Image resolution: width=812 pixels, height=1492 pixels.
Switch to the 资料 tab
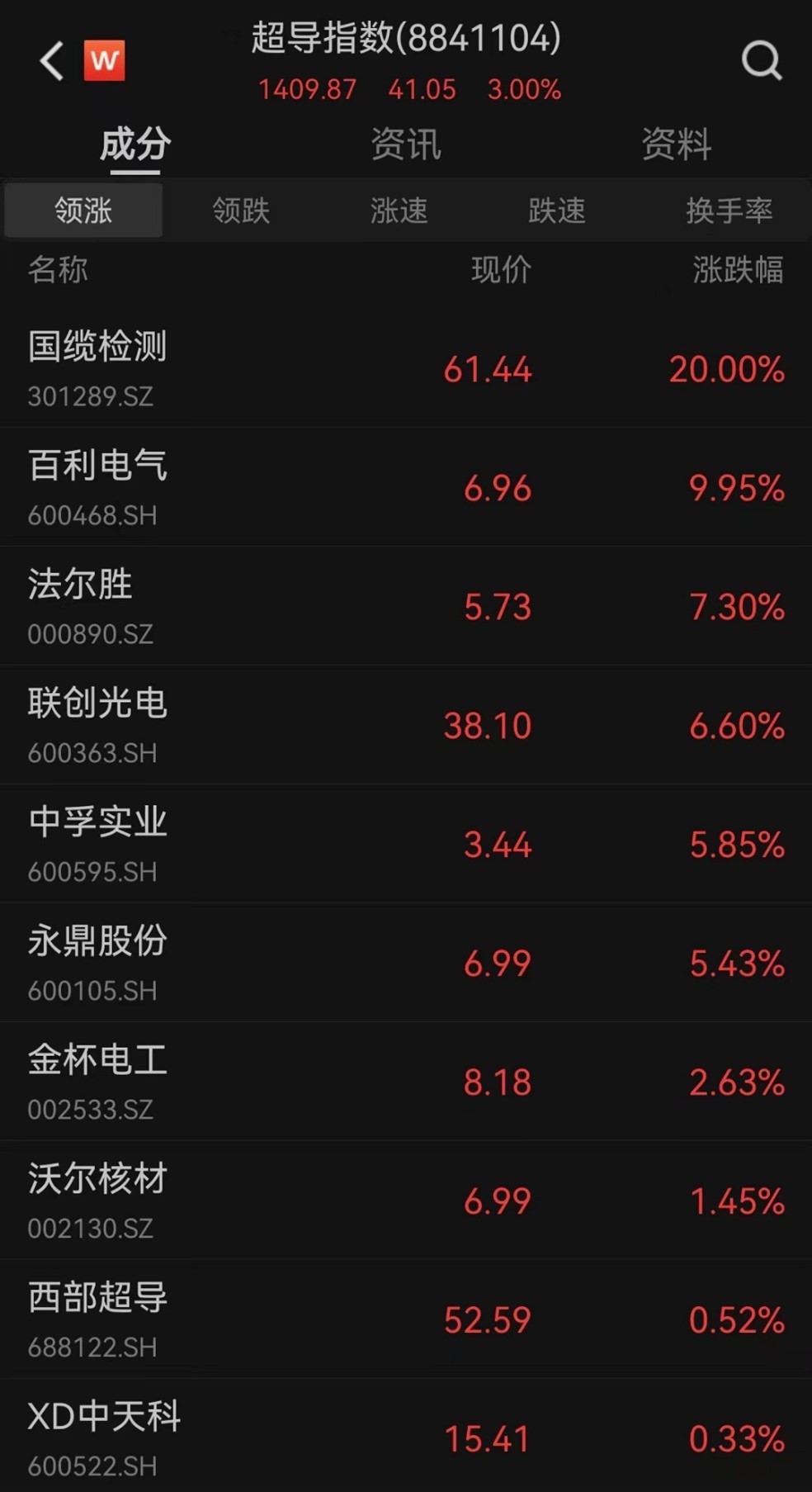(676, 145)
